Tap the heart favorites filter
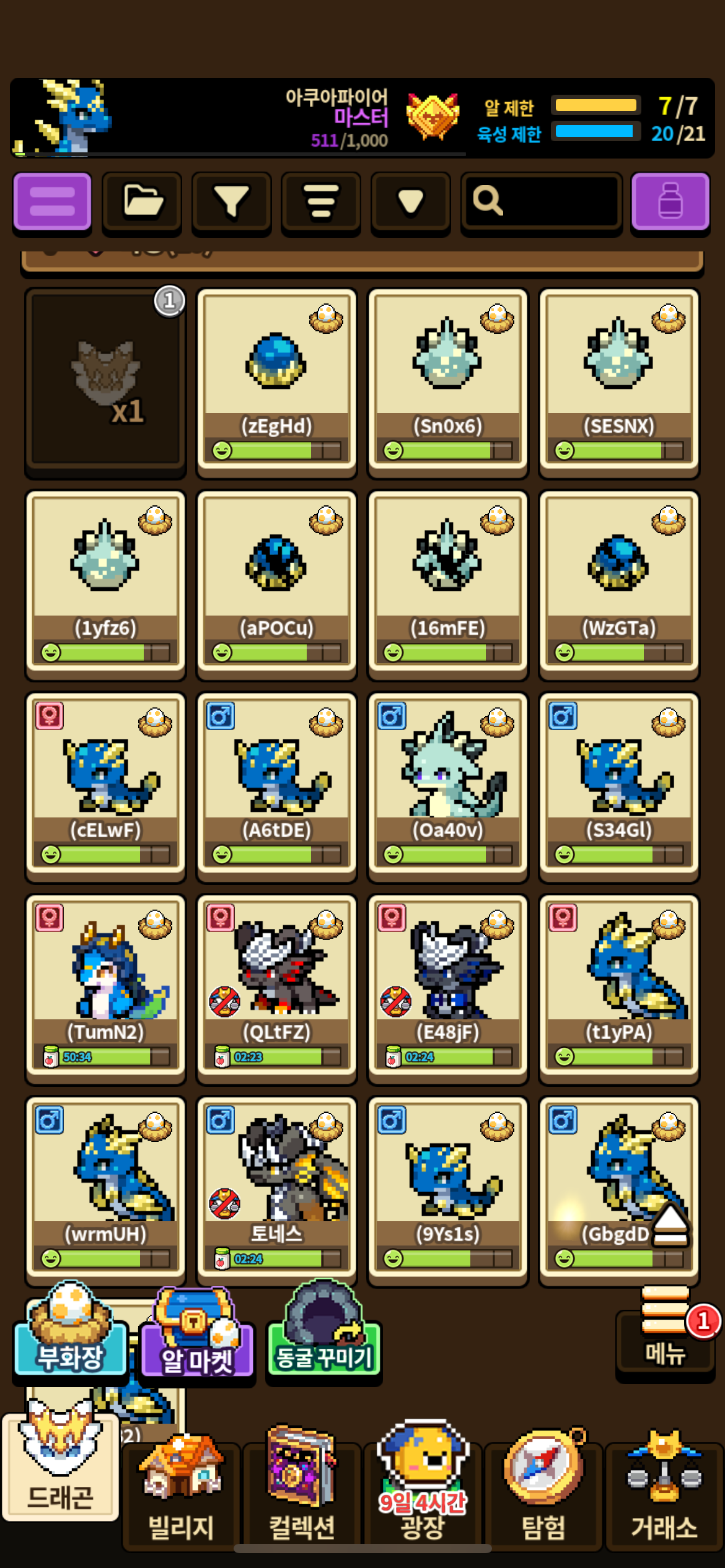Image resolution: width=725 pixels, height=1568 pixels. coord(410,202)
